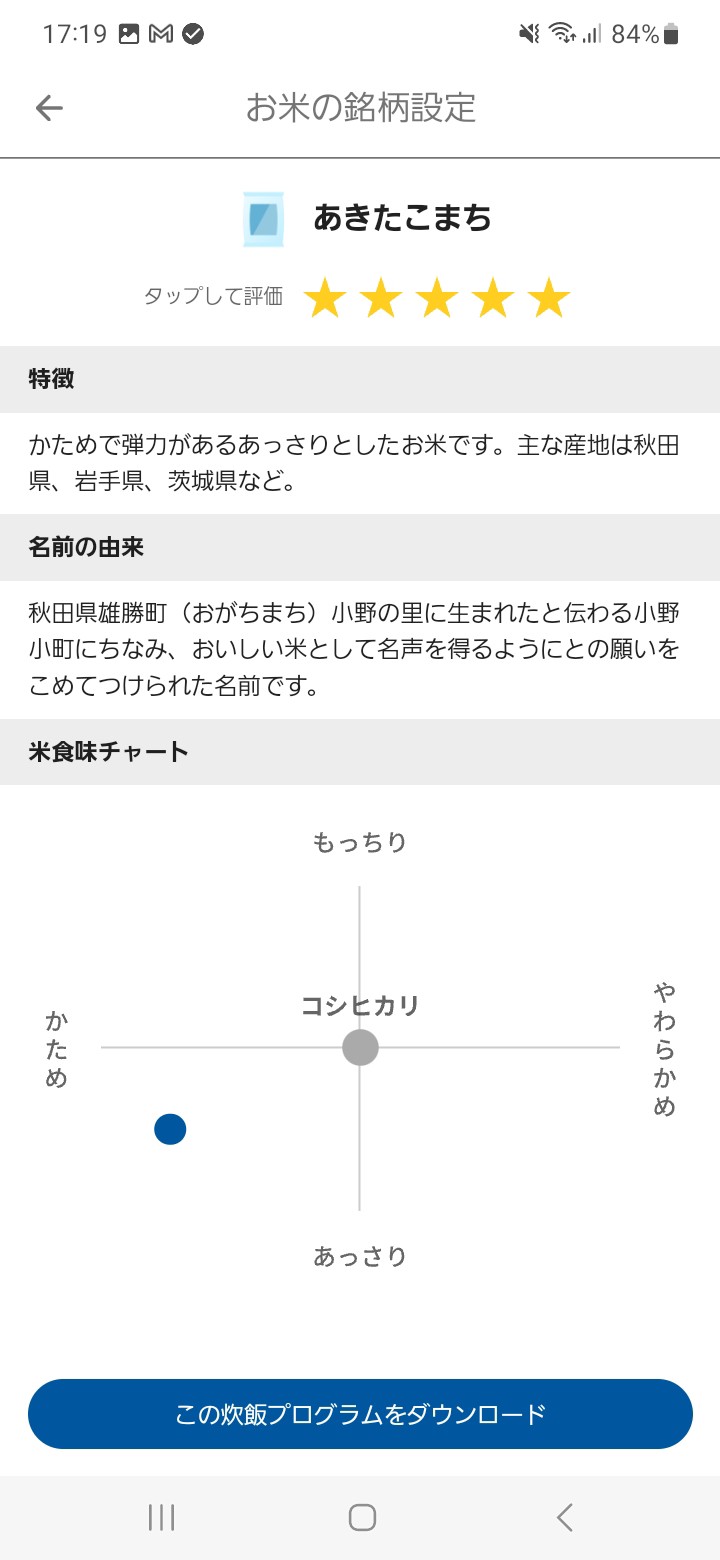Go to the home screen
Image resolution: width=720 pixels, height=1560 pixels.
click(x=361, y=1517)
